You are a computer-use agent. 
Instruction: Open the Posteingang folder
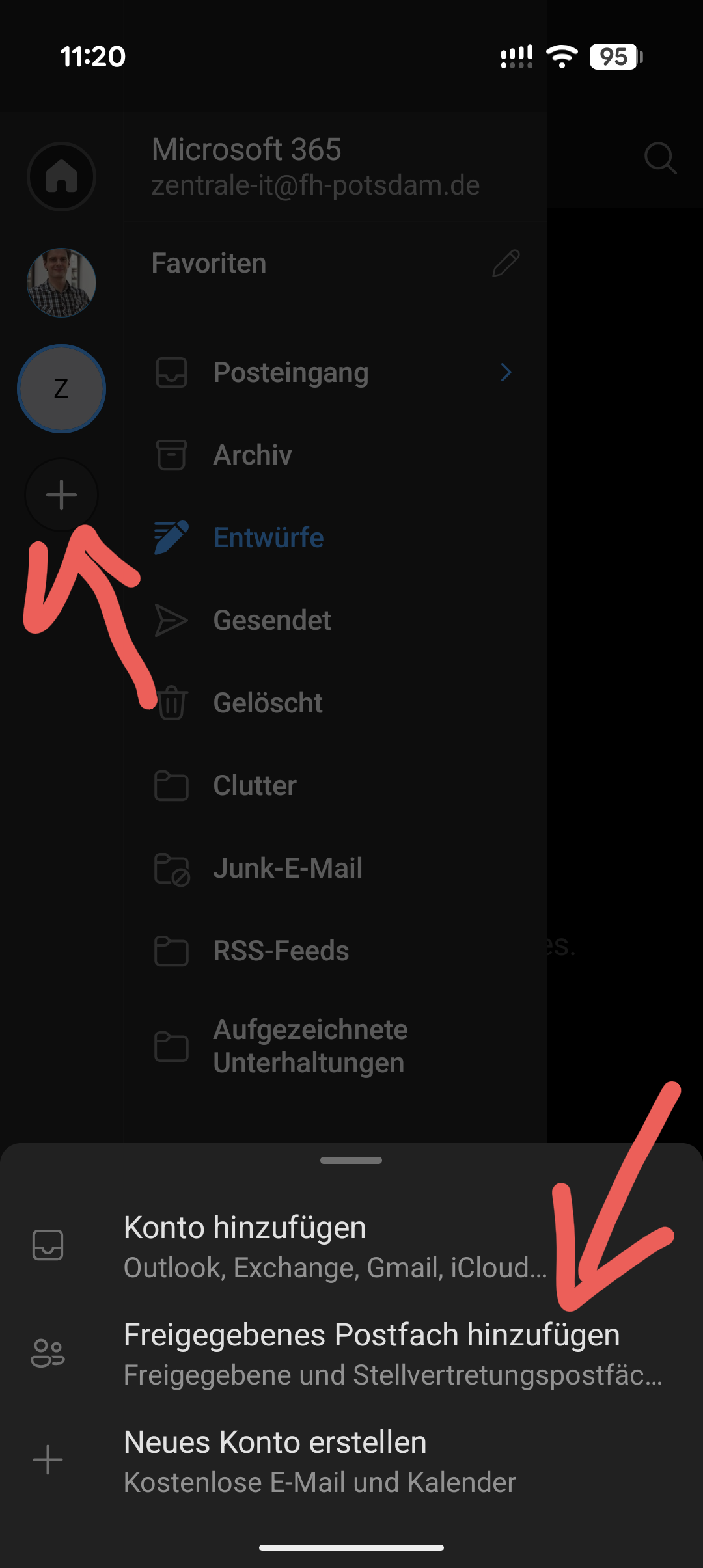tap(291, 373)
